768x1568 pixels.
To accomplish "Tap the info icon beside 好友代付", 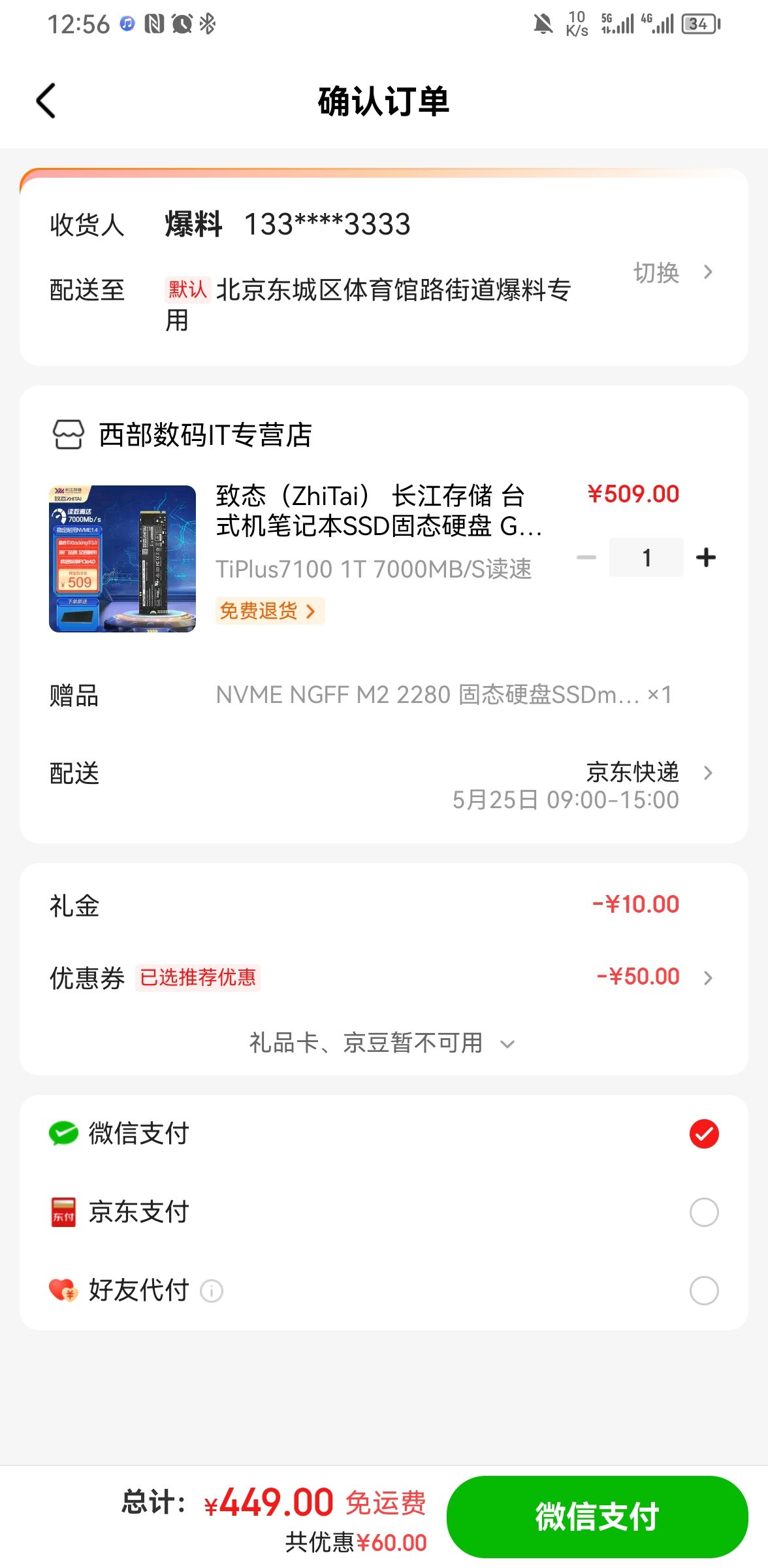I will (212, 1291).
